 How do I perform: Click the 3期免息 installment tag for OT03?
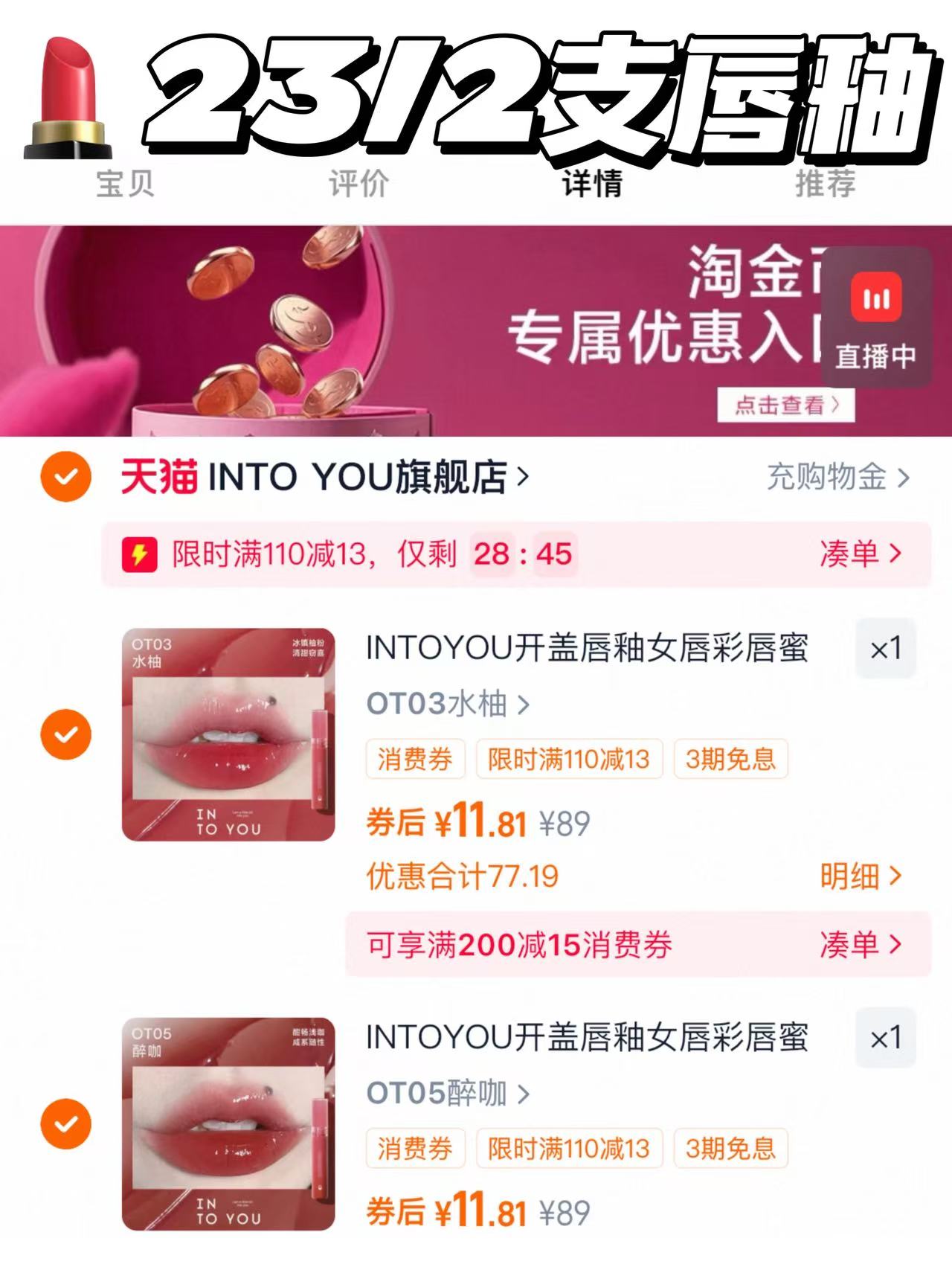(729, 758)
